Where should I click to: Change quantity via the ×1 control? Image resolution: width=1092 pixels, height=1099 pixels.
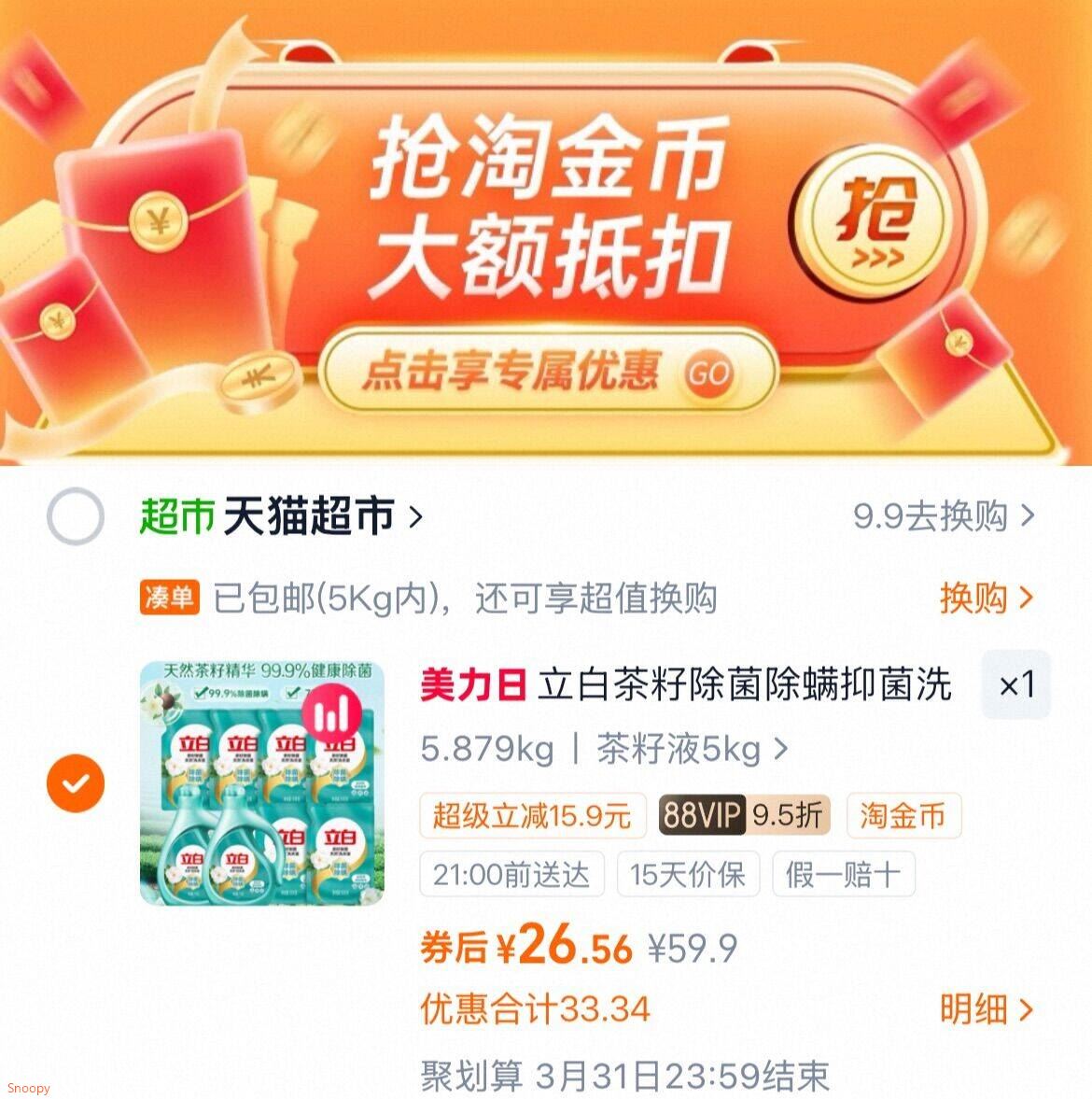tap(1016, 684)
